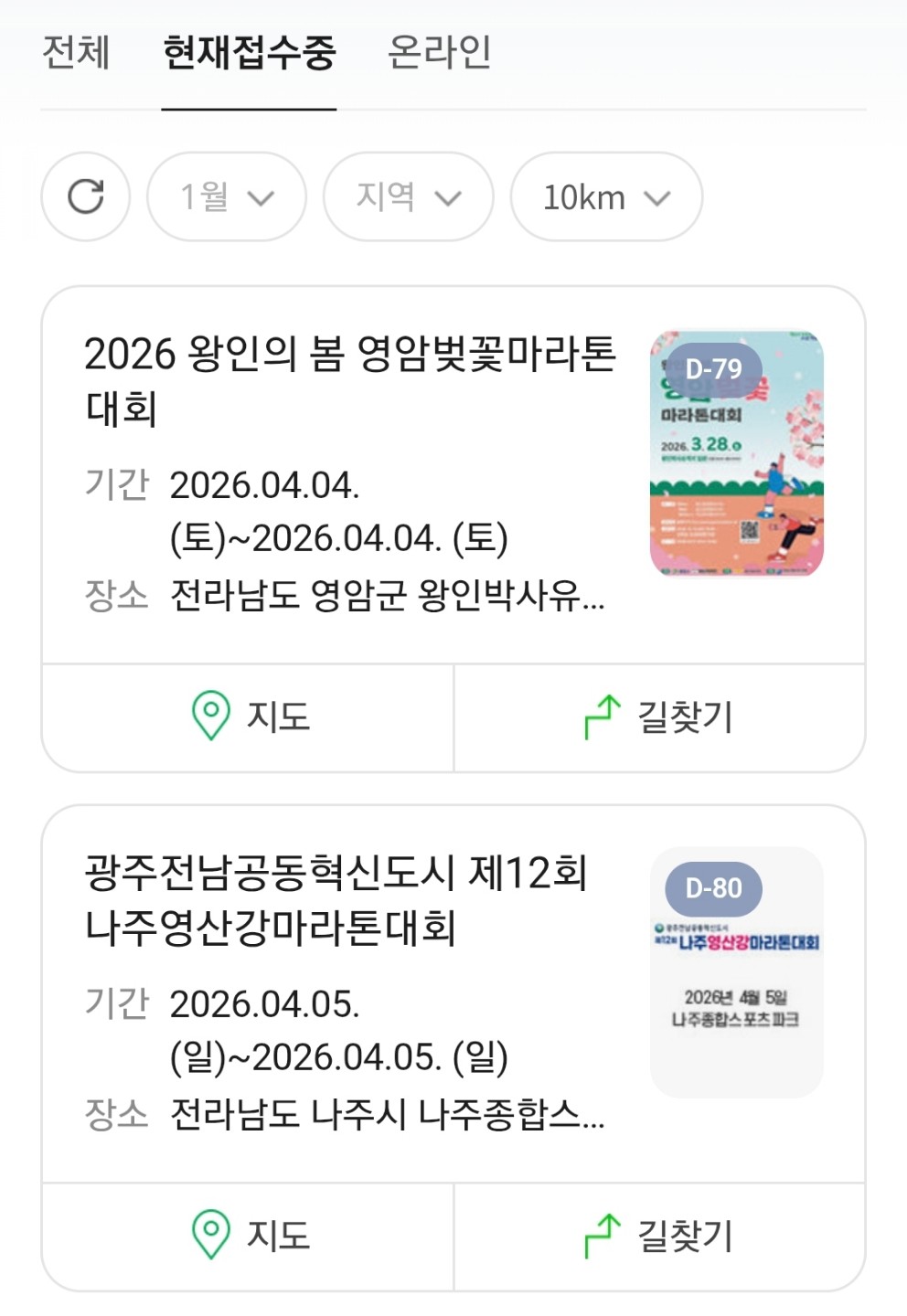Show 지도 for 영암벚꽃마라톤대회
This screenshot has height=1316, width=907.
tap(249, 717)
